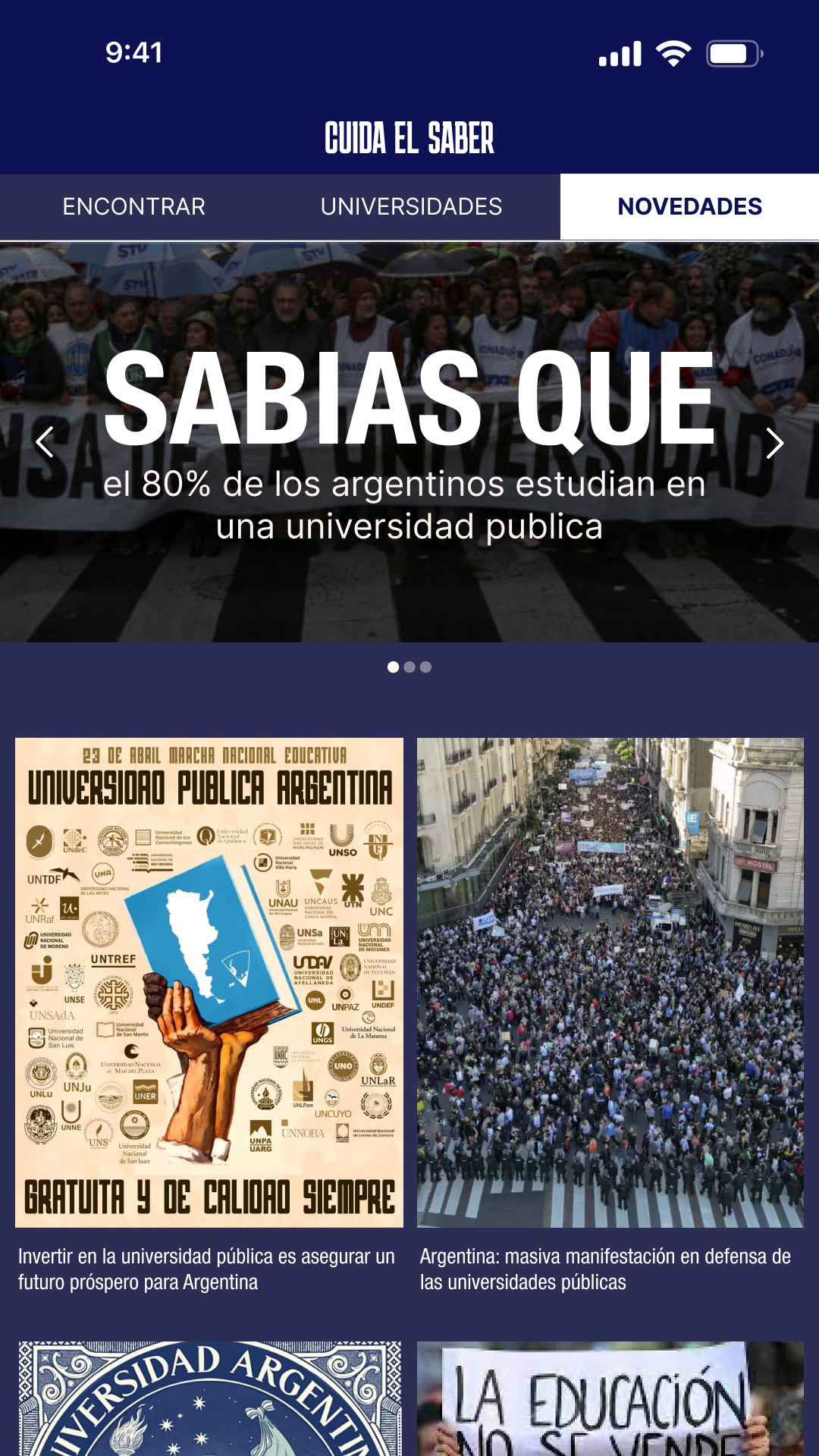Tap the CUIDA EL SABER logo
This screenshot has height=1456, width=819.
(x=409, y=138)
